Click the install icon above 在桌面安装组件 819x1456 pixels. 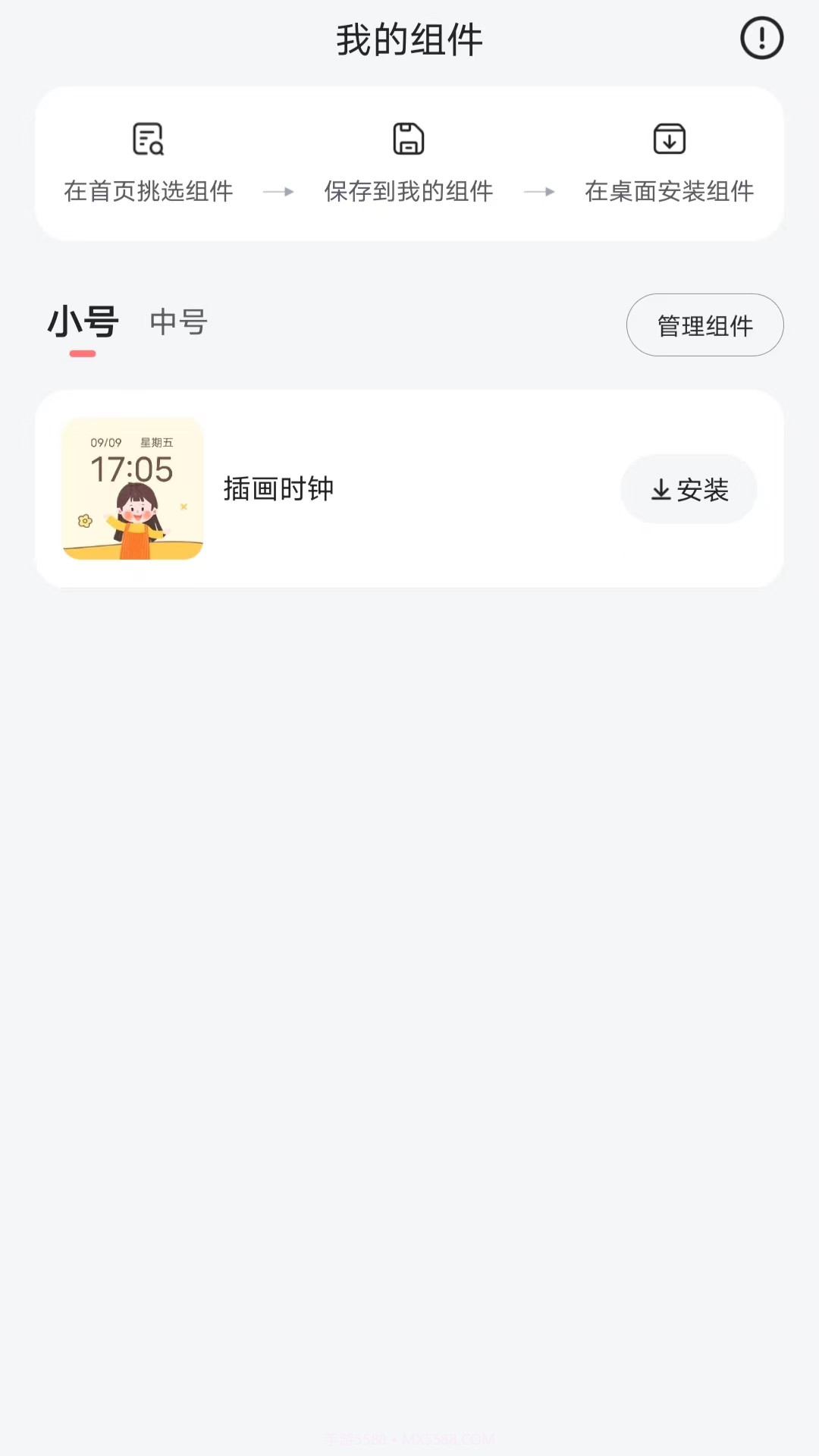(669, 139)
